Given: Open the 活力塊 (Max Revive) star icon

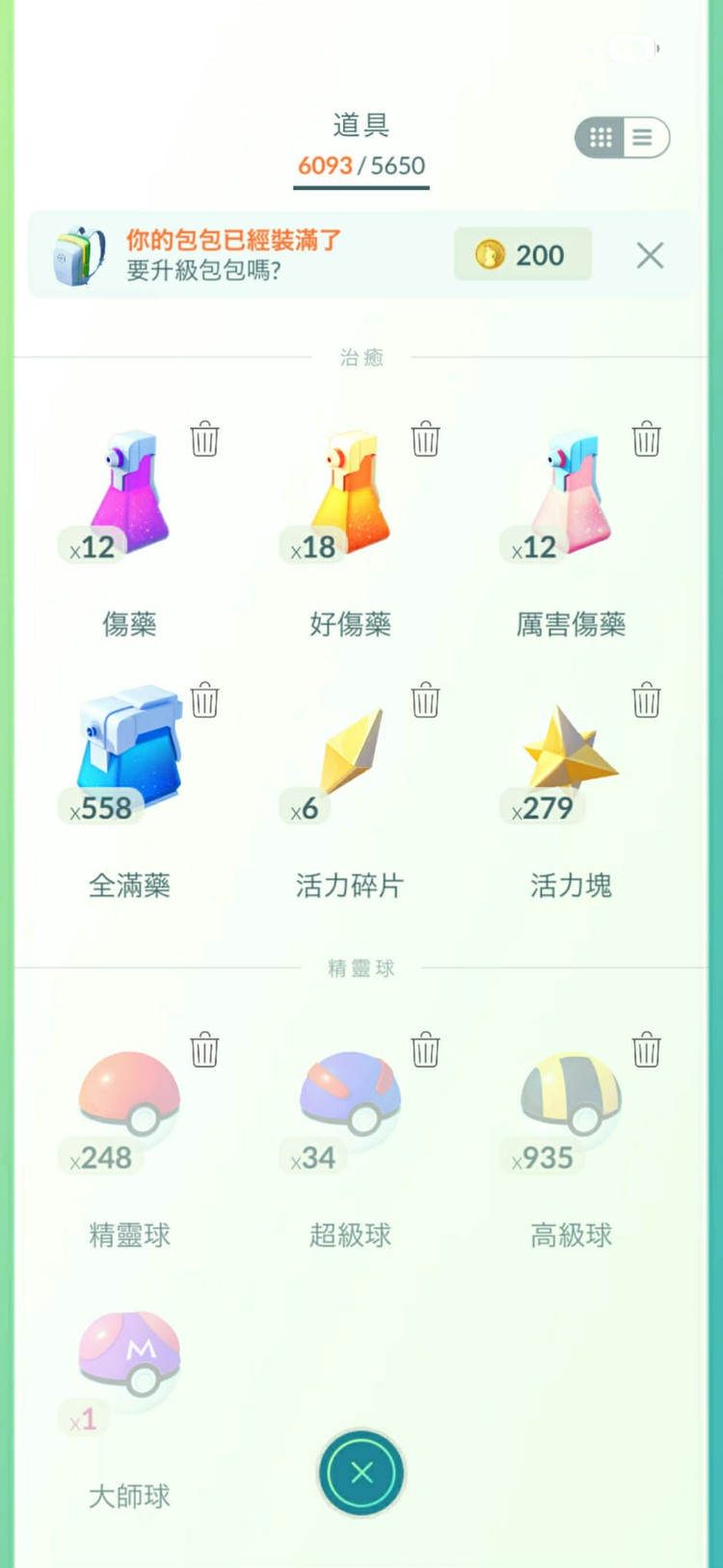Looking at the screenshot, I should point(569,757).
